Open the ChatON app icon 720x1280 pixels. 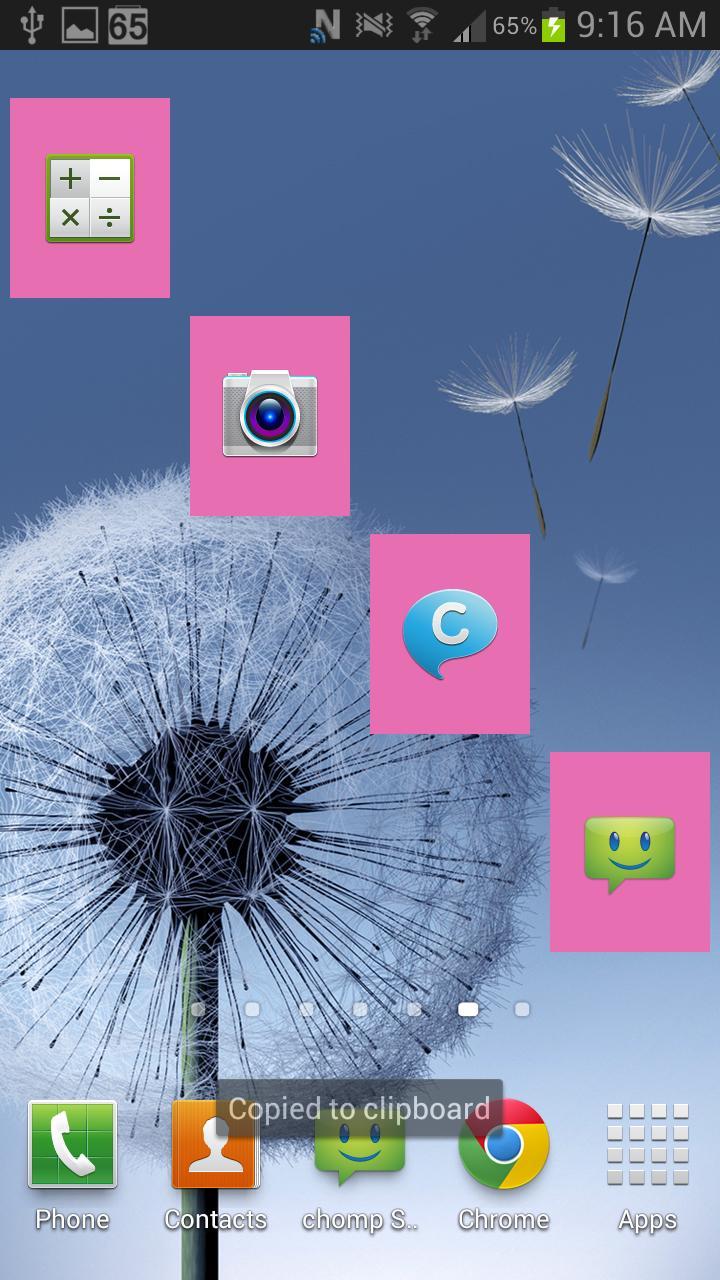[x=450, y=633]
